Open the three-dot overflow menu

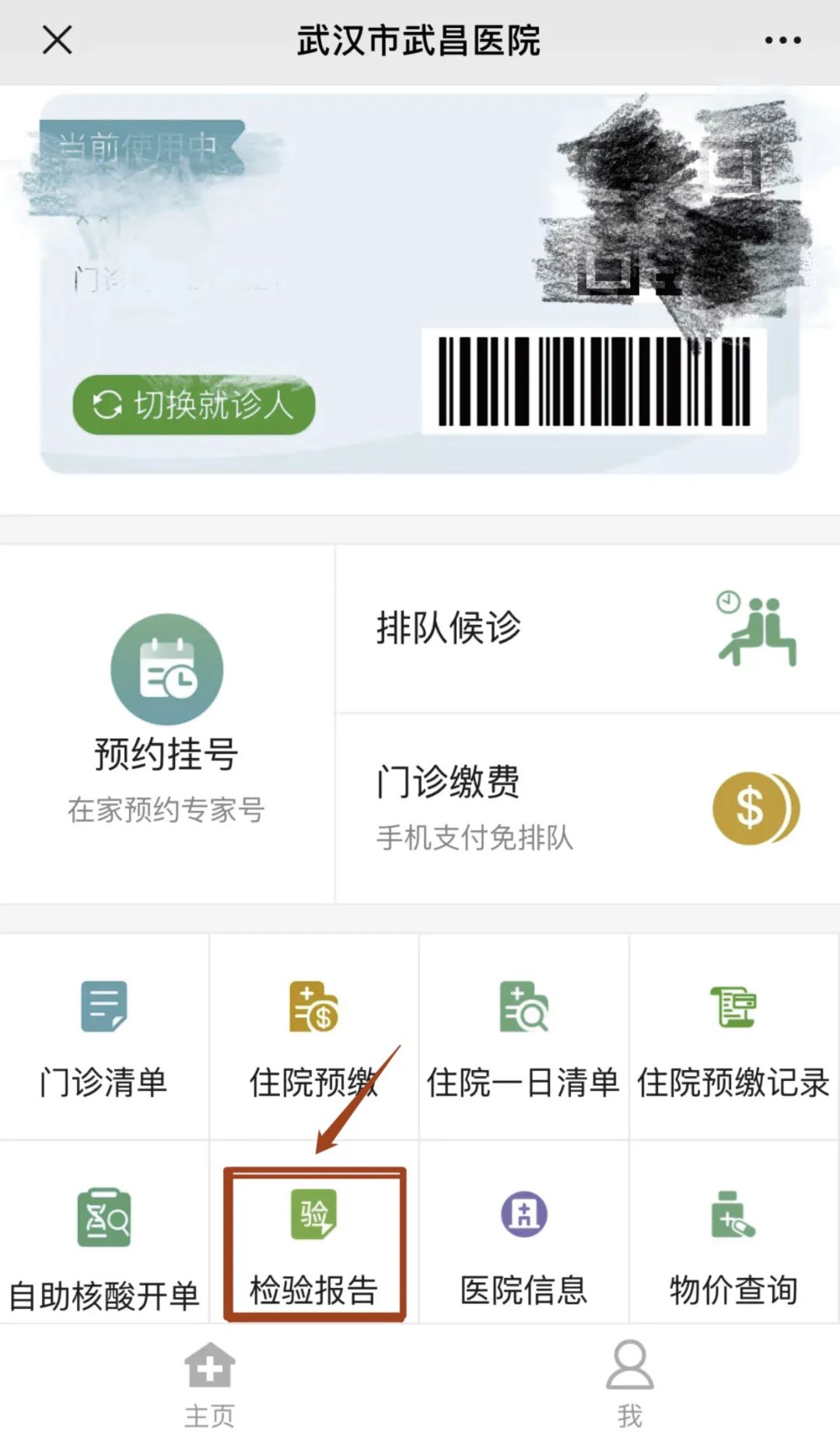(782, 40)
